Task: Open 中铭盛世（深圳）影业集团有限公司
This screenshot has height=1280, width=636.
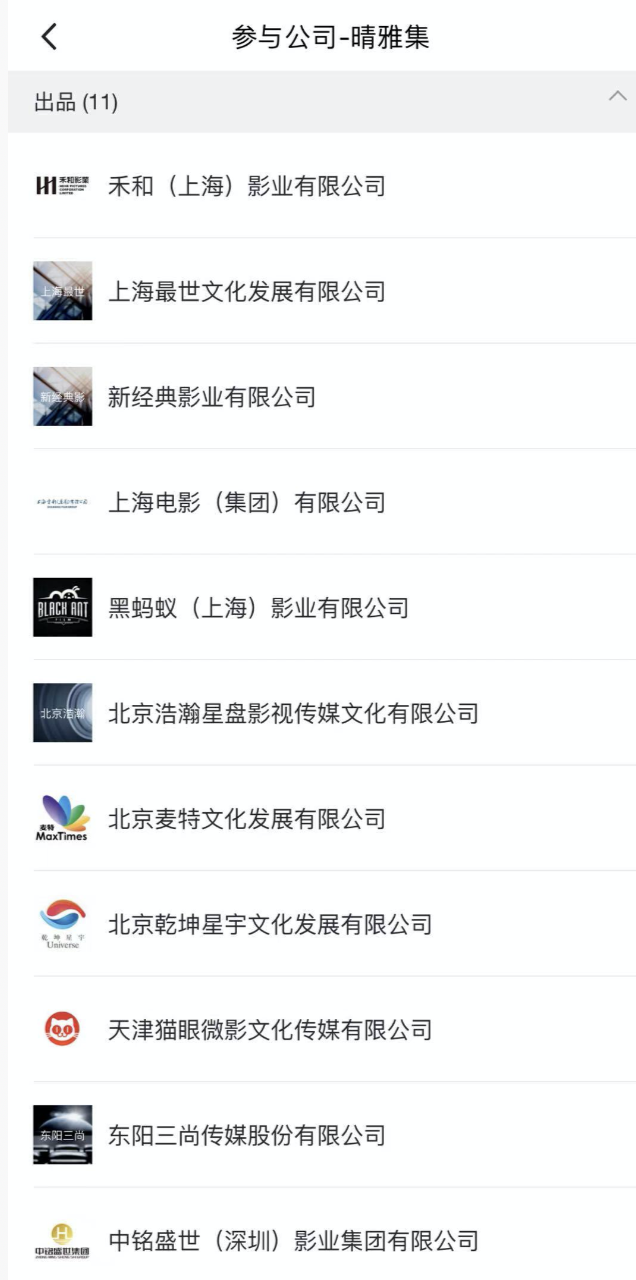Action: [x=293, y=1241]
